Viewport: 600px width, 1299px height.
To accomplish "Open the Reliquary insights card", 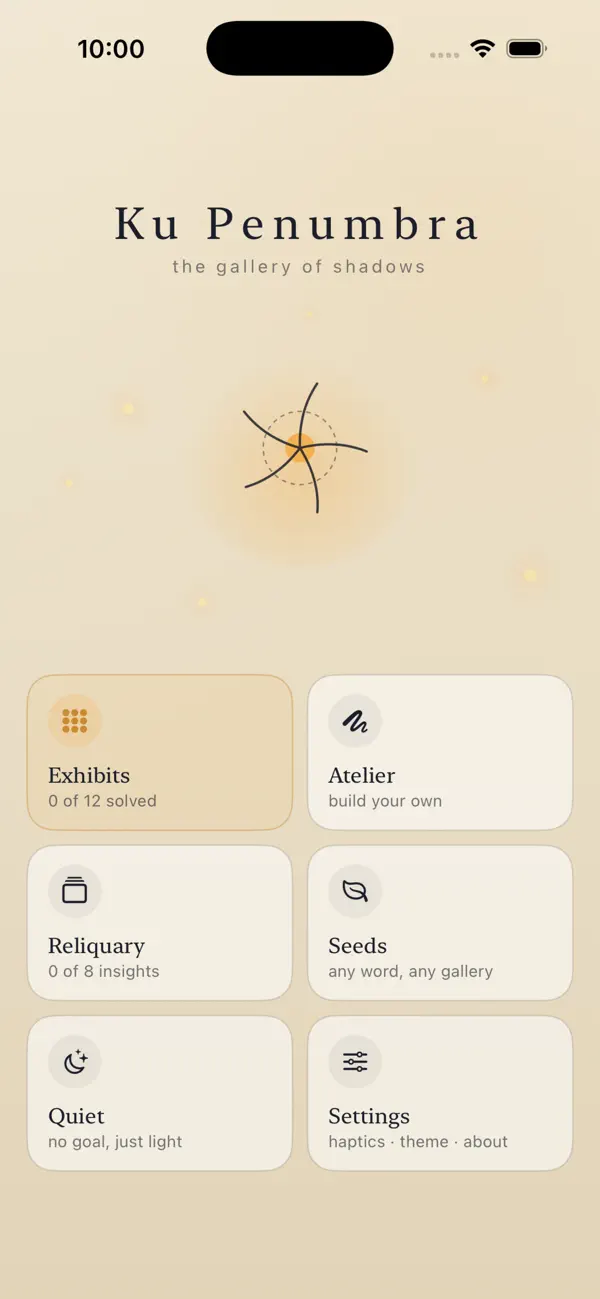I will tap(160, 923).
